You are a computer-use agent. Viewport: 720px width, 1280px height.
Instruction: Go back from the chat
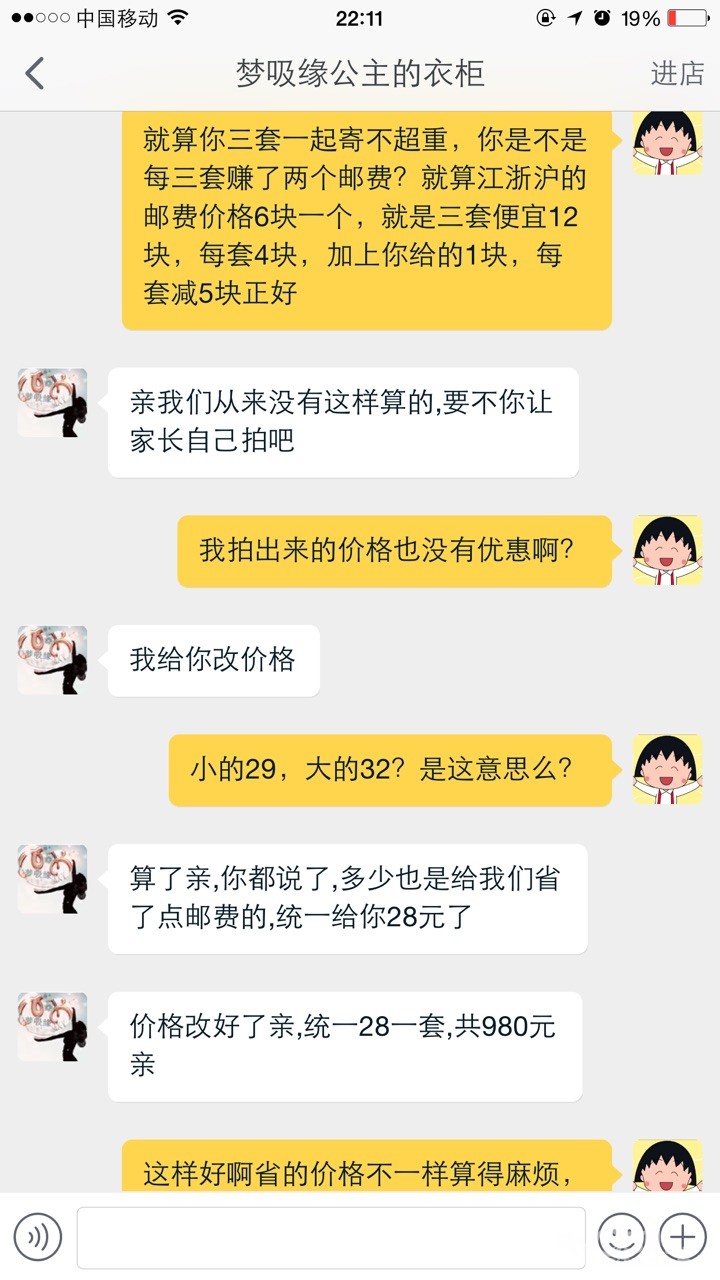coord(36,73)
